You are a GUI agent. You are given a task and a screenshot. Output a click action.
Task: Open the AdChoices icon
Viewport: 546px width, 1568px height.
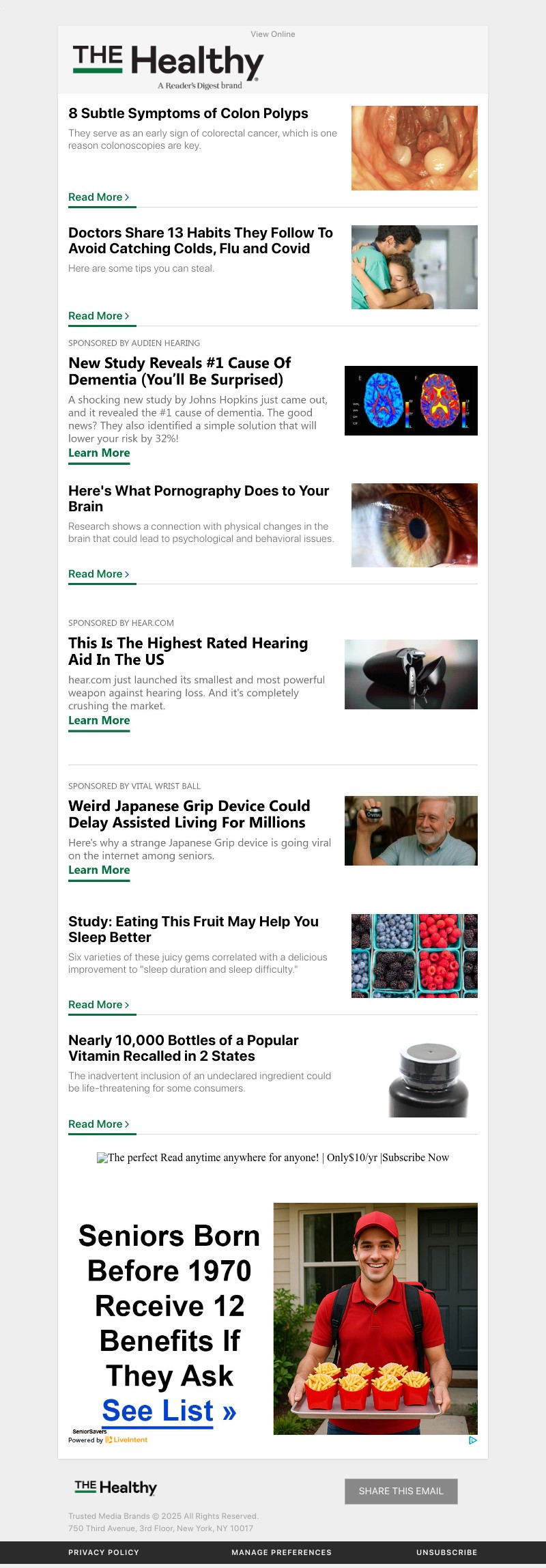[472, 1440]
